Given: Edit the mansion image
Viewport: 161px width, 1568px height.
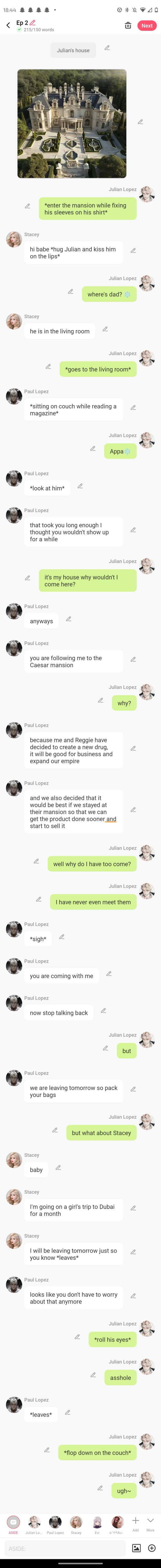Looking at the screenshot, I should (x=140, y=122).
